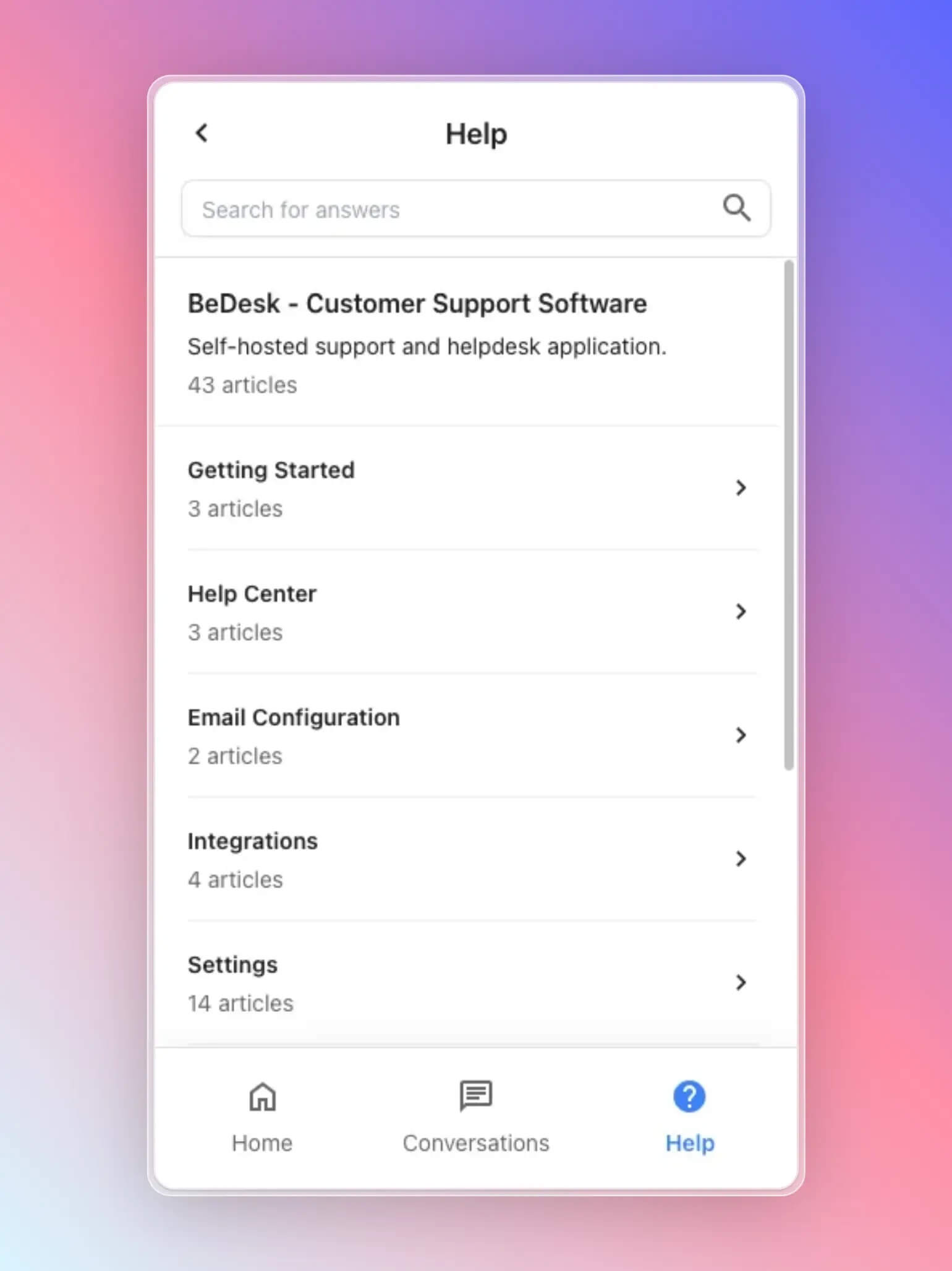The width and height of the screenshot is (952, 1271).
Task: Open the Help Center category
Action: pos(470,612)
